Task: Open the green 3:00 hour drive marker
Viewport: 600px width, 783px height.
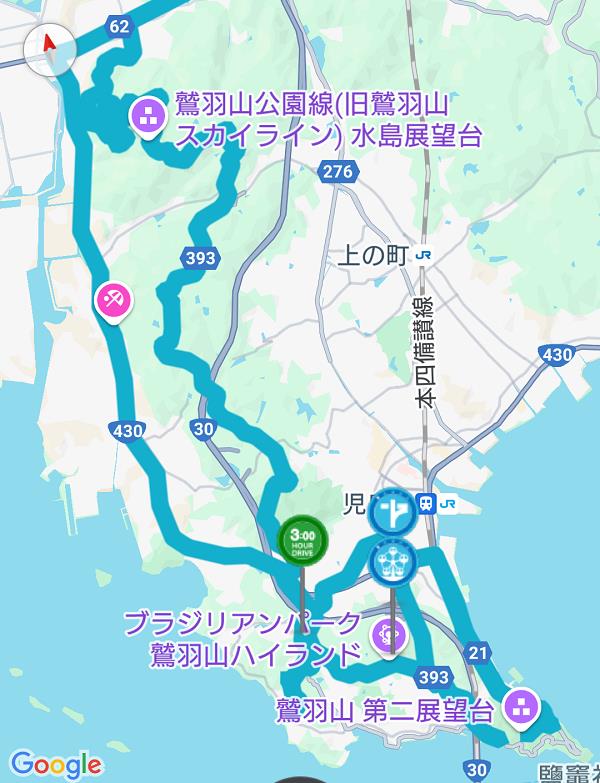Action: pos(301,539)
